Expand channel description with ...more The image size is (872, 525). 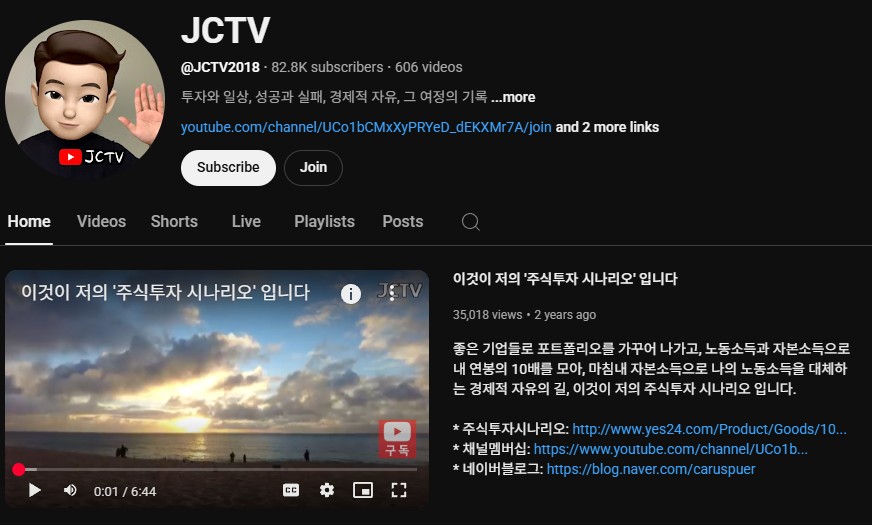click(513, 97)
